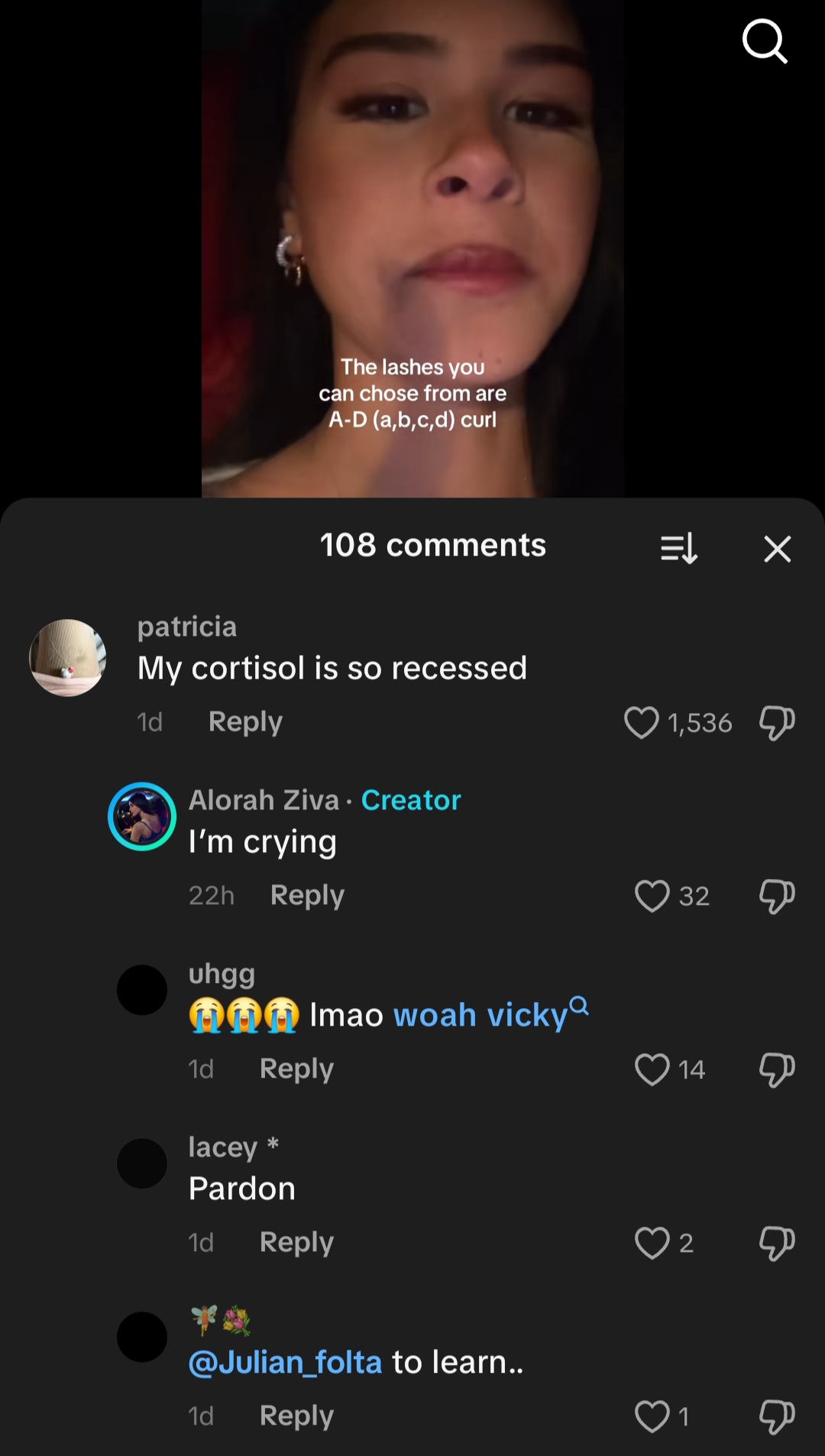Like Alorah Ziva's "I'm crying" reply
Viewport: 825px width, 1456px height.
click(652, 896)
